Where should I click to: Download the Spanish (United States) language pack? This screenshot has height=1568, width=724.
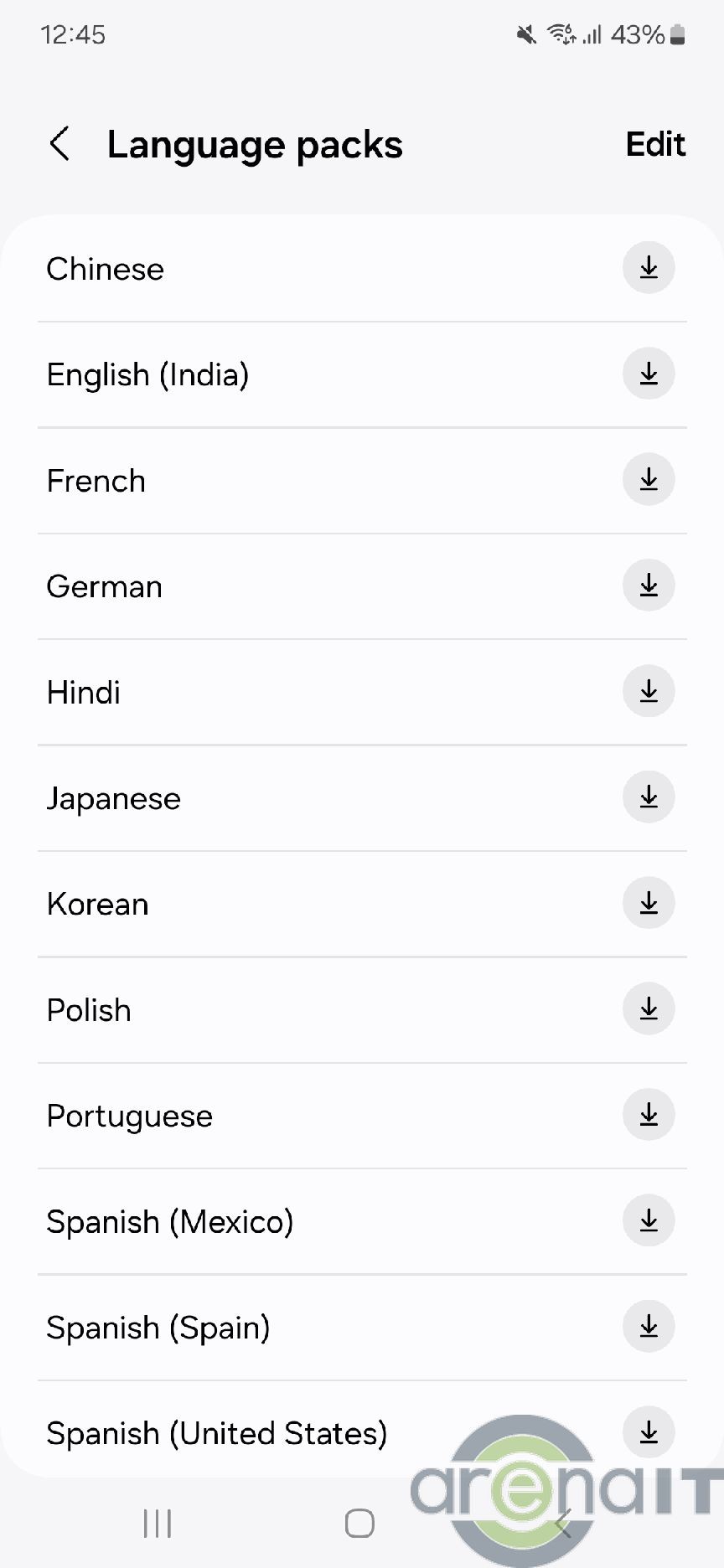click(x=649, y=1432)
